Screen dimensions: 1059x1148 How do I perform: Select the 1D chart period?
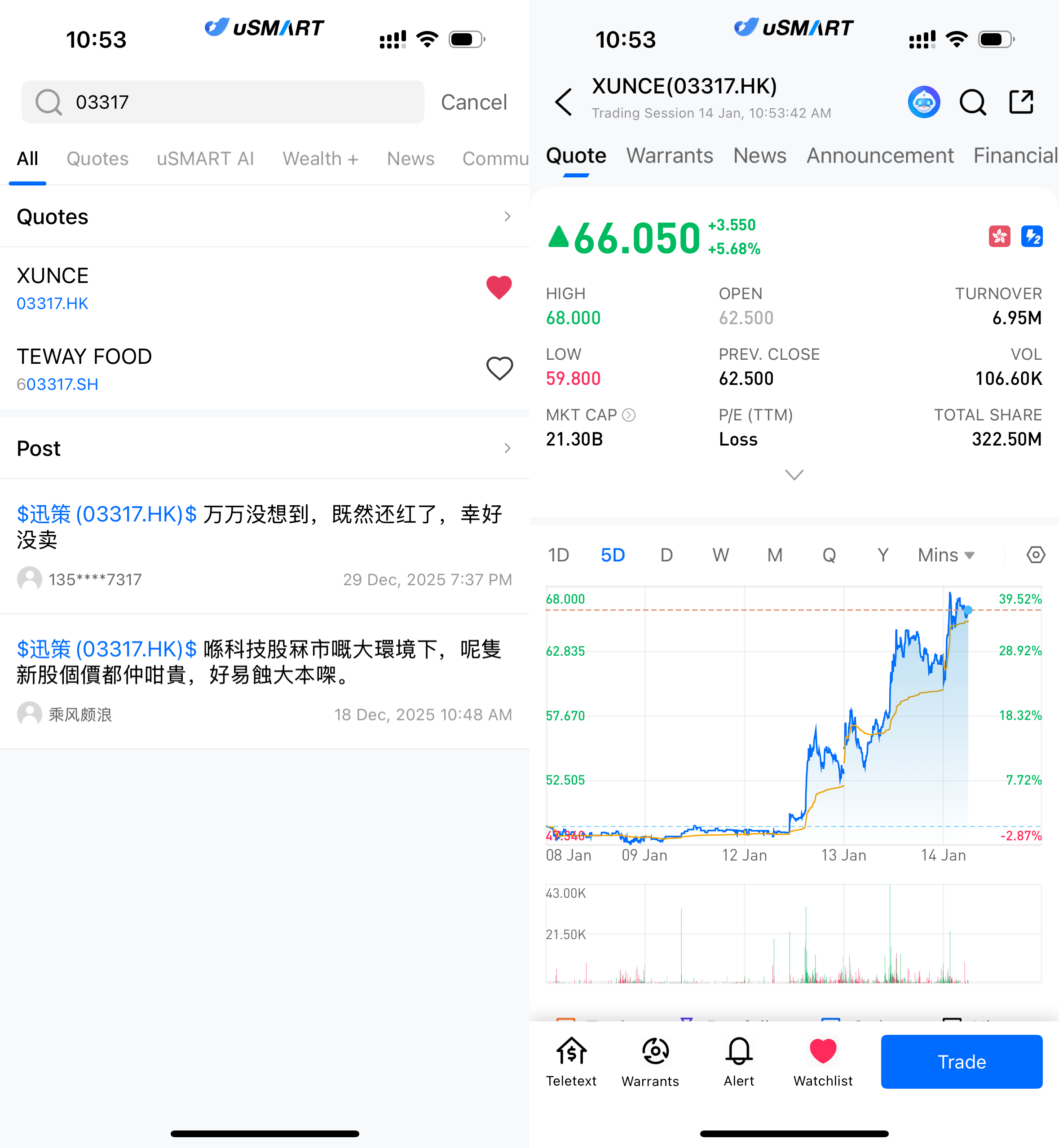(x=558, y=555)
